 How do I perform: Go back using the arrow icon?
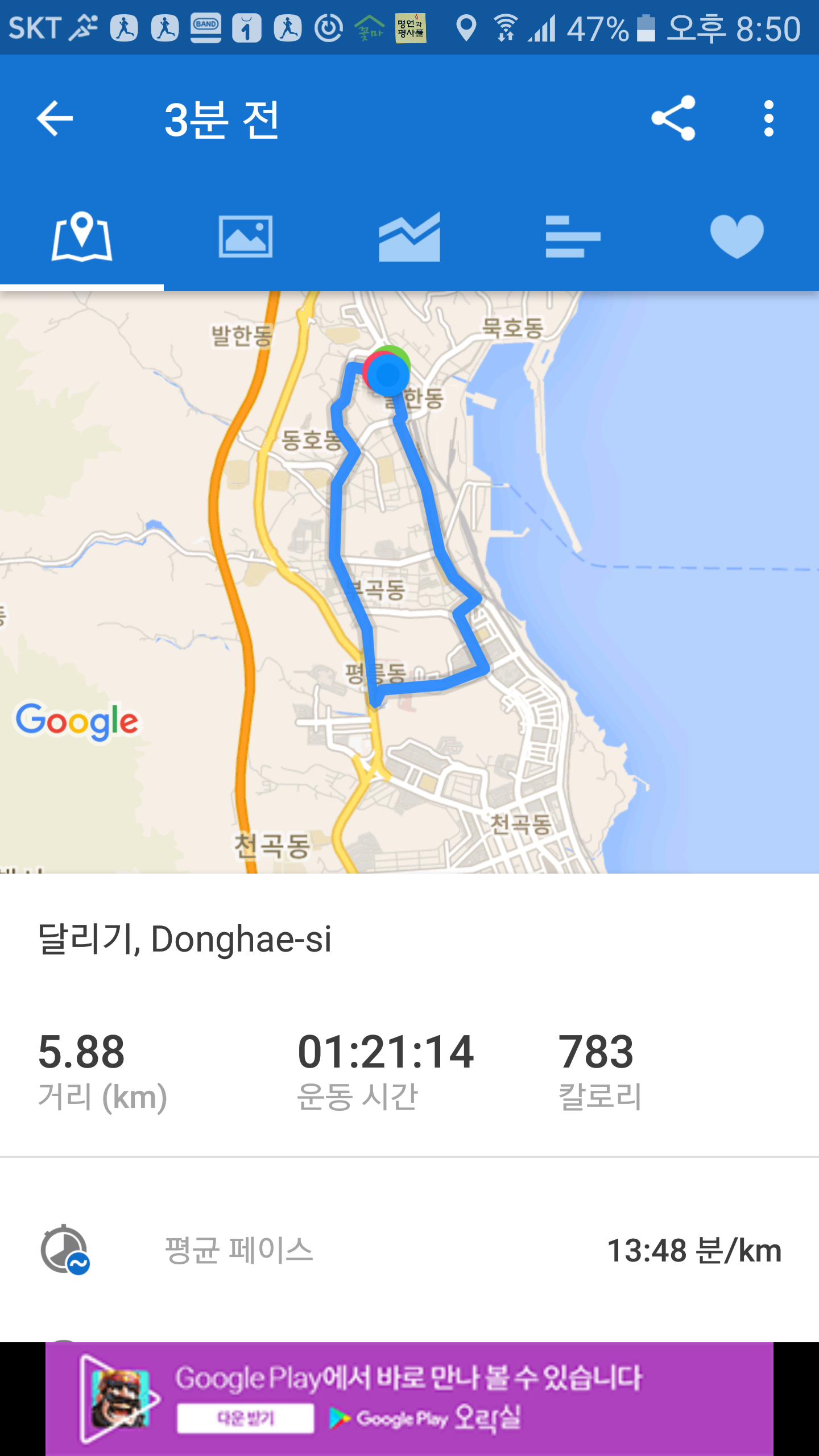point(55,118)
